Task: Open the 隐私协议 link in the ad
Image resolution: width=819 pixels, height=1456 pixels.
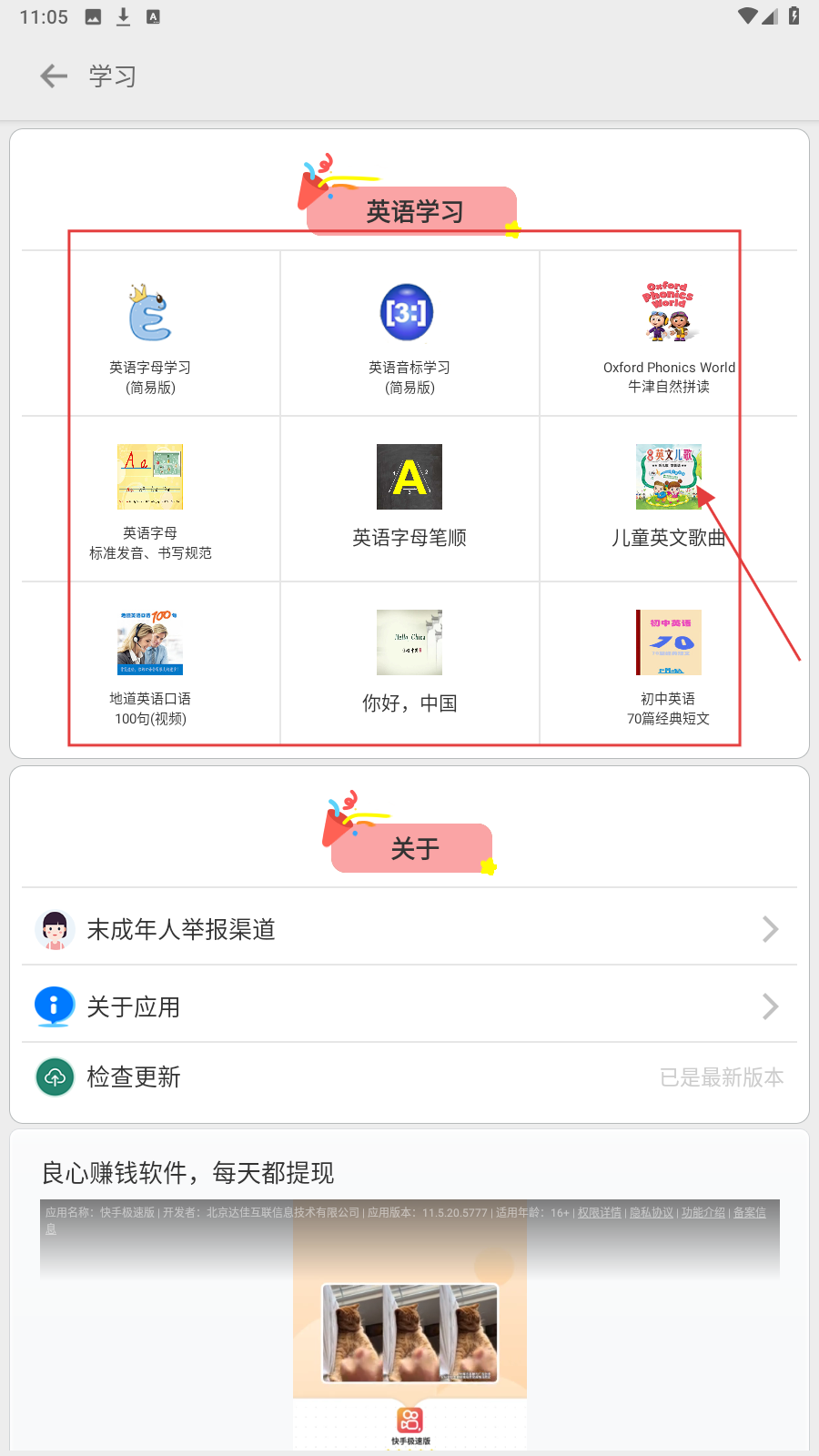Action: pyautogui.click(x=651, y=1213)
